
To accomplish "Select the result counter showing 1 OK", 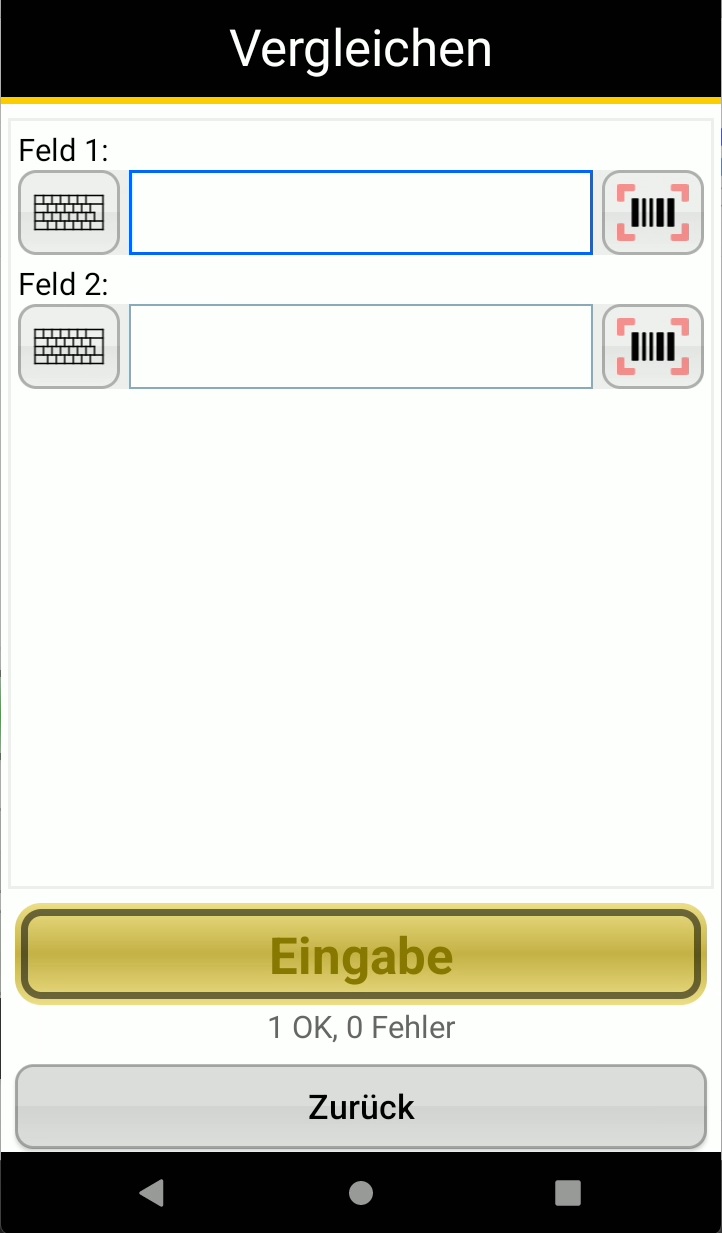I will coord(360,1027).
